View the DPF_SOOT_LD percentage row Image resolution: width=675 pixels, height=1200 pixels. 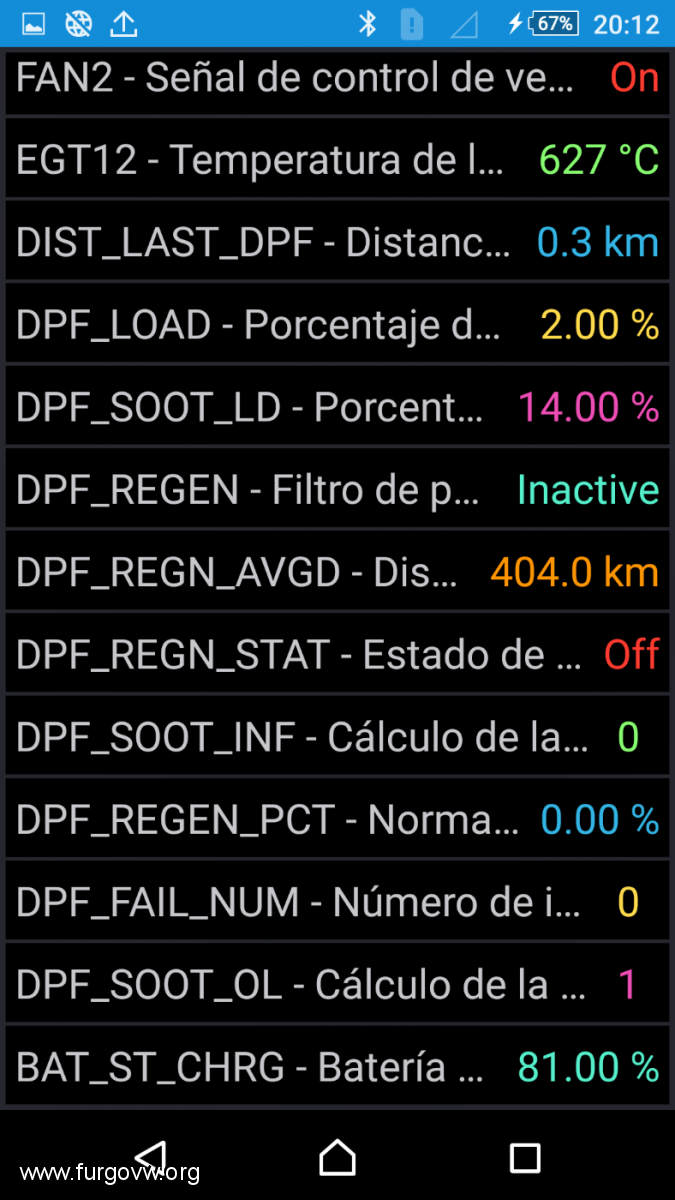[337, 406]
